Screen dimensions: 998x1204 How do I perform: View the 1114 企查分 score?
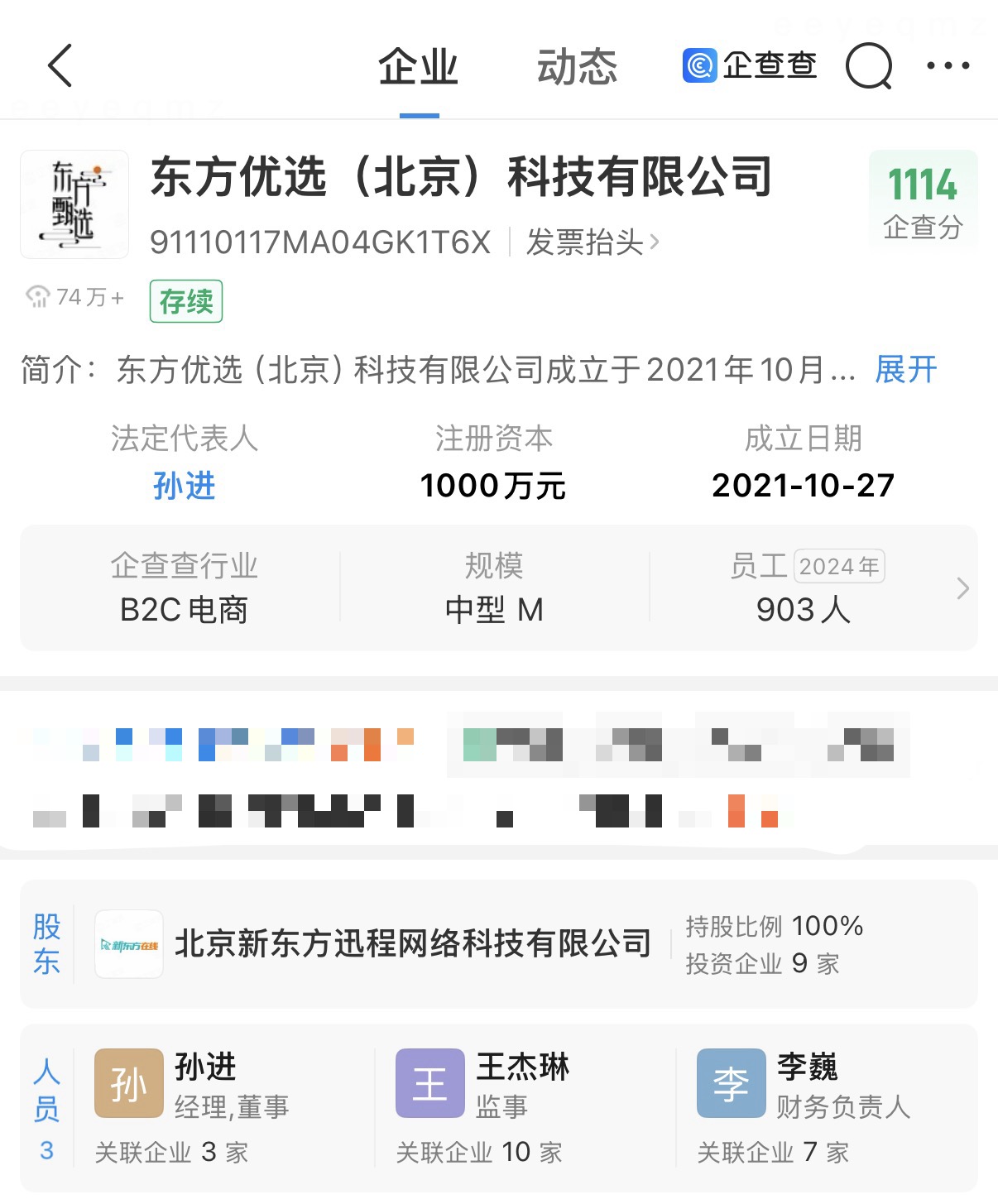click(x=923, y=199)
